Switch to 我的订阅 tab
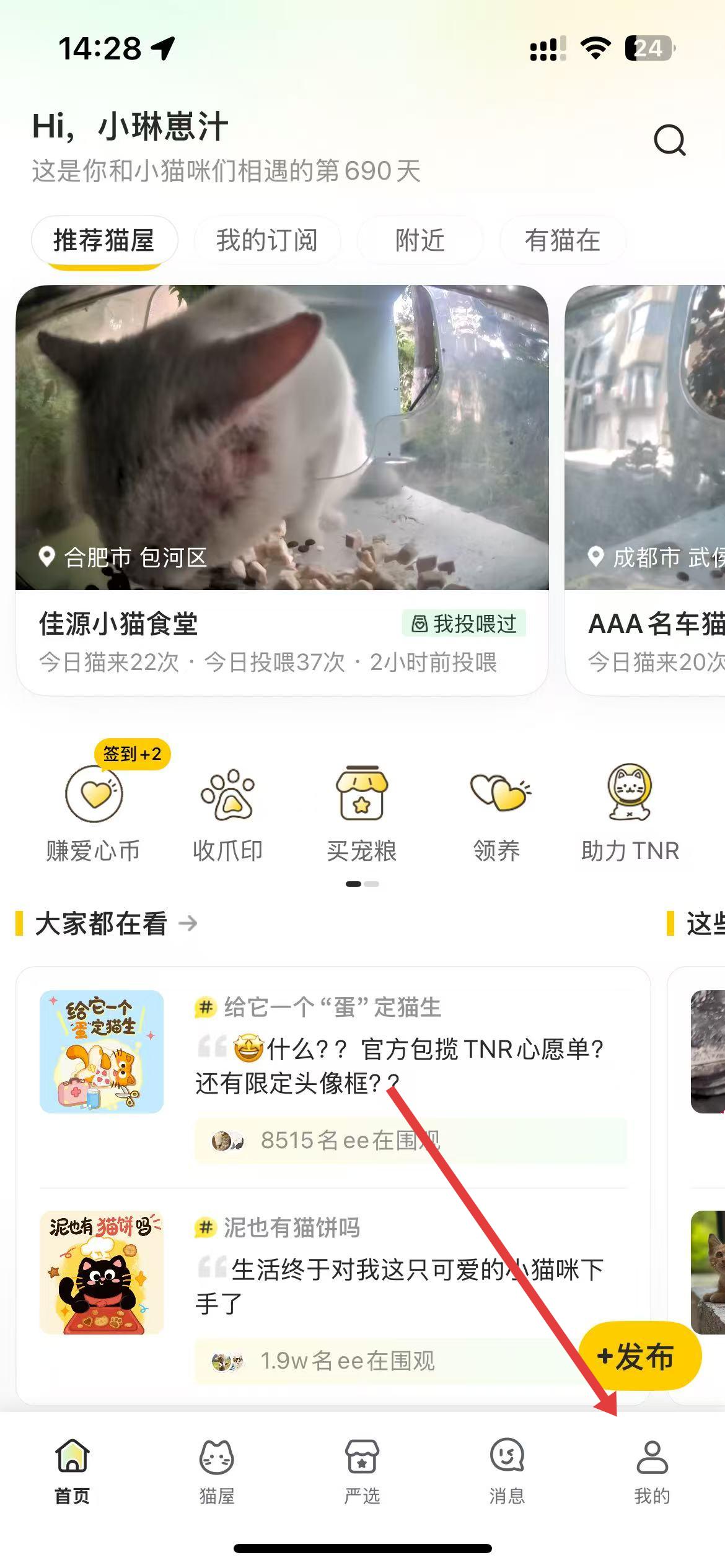This screenshot has height=1568, width=725. [266, 240]
